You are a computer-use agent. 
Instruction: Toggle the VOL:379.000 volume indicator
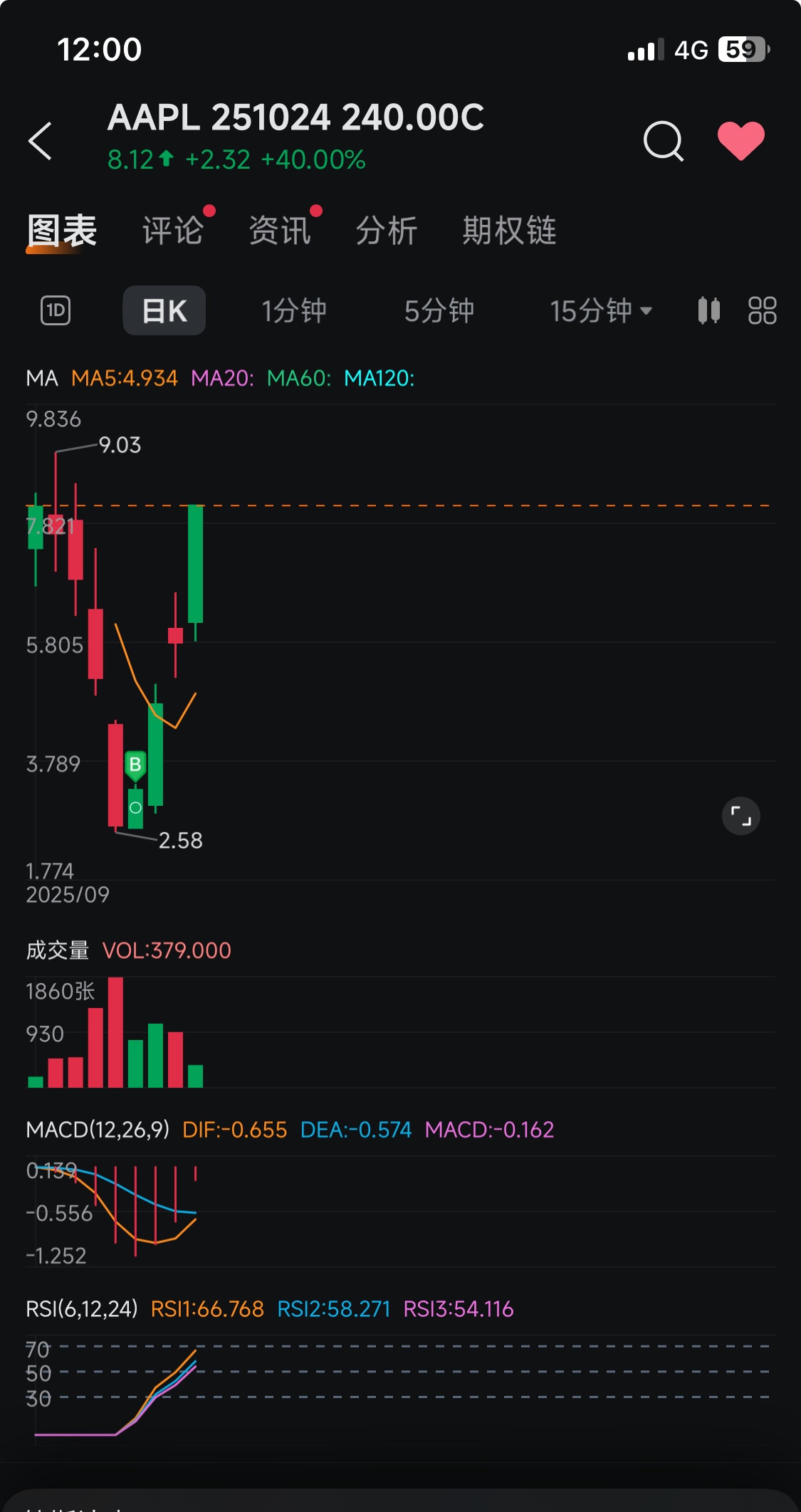tap(167, 951)
